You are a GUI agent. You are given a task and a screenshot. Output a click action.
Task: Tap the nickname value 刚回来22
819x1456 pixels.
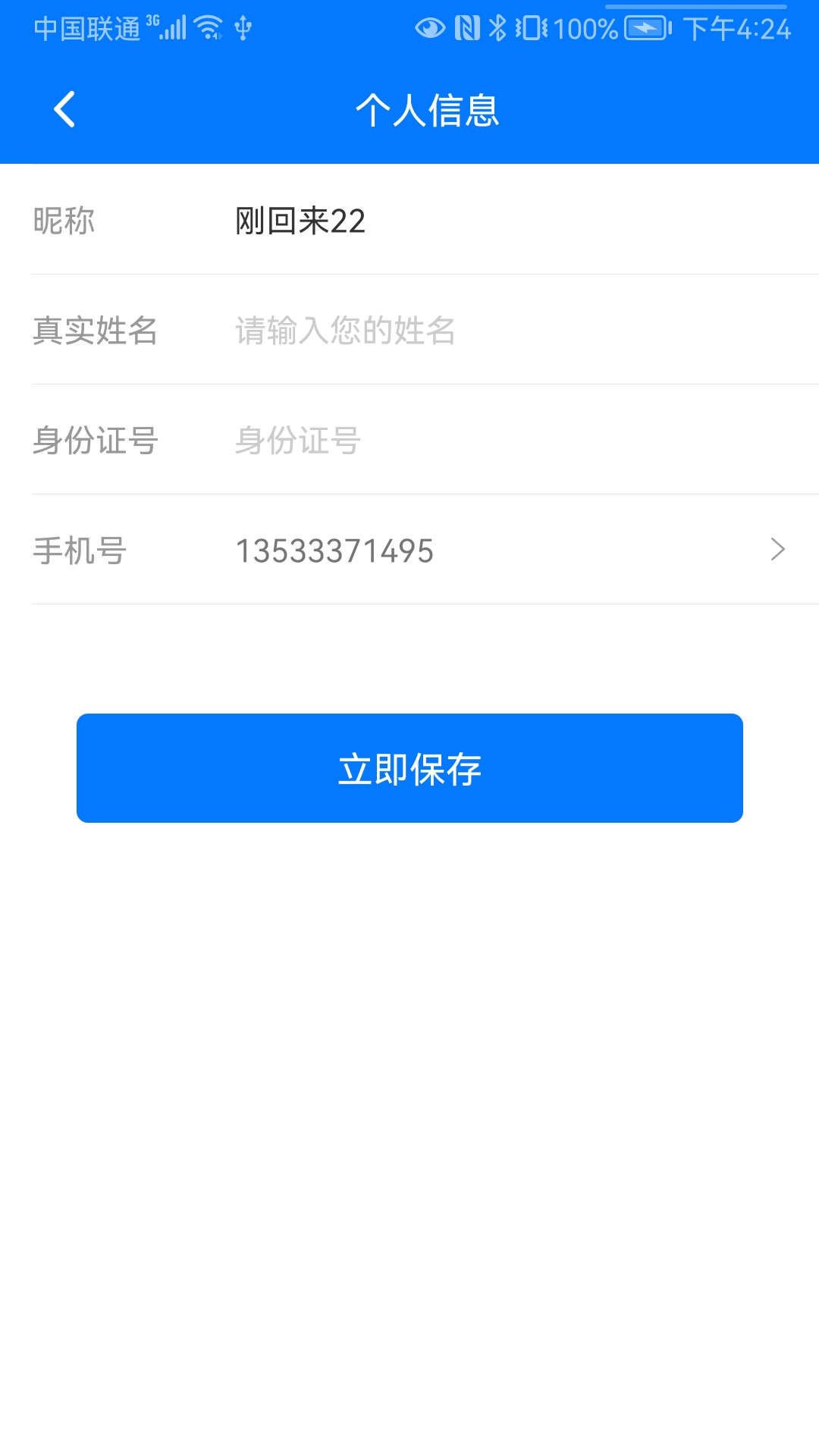[298, 221]
